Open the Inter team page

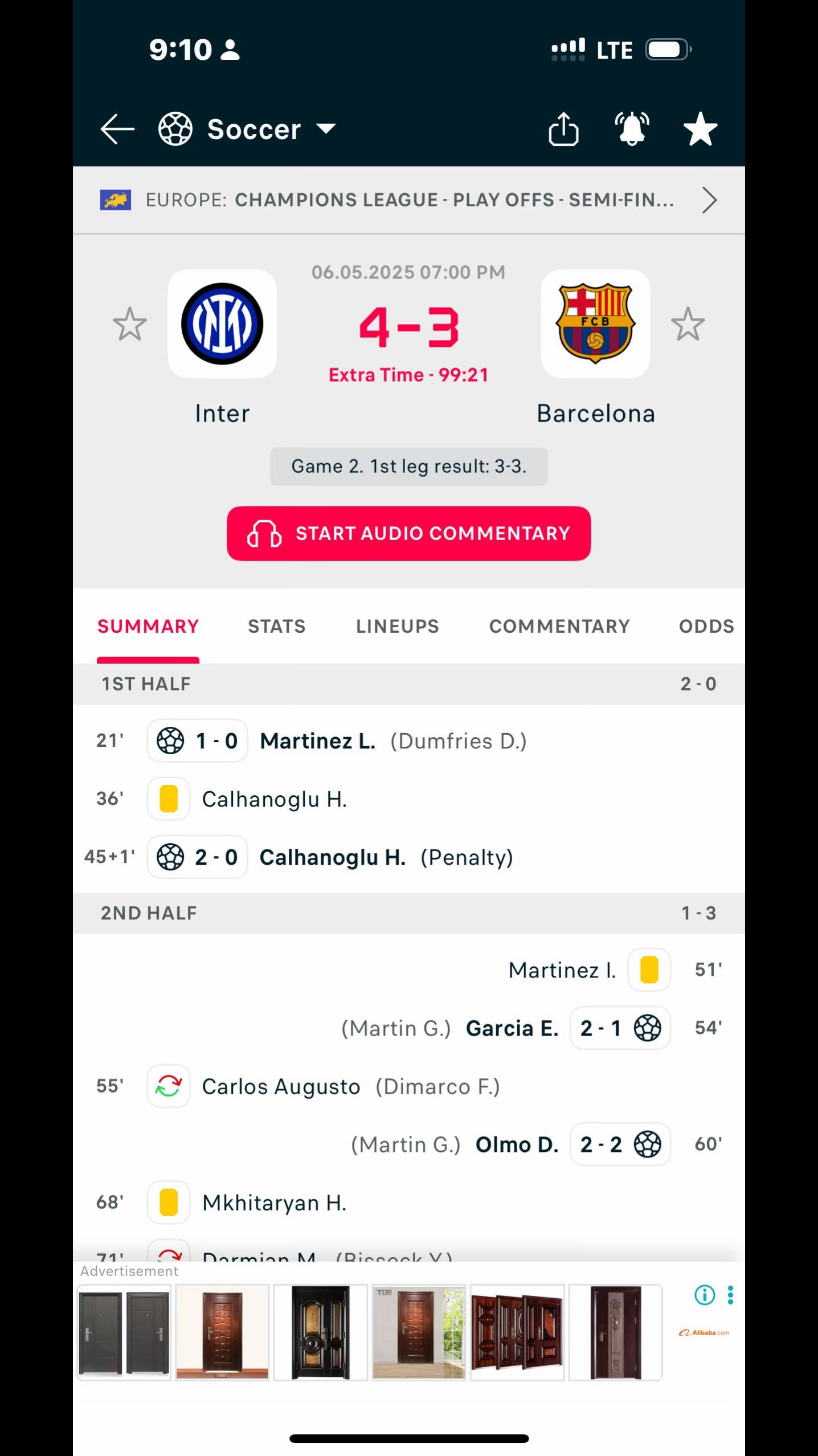pos(222,324)
